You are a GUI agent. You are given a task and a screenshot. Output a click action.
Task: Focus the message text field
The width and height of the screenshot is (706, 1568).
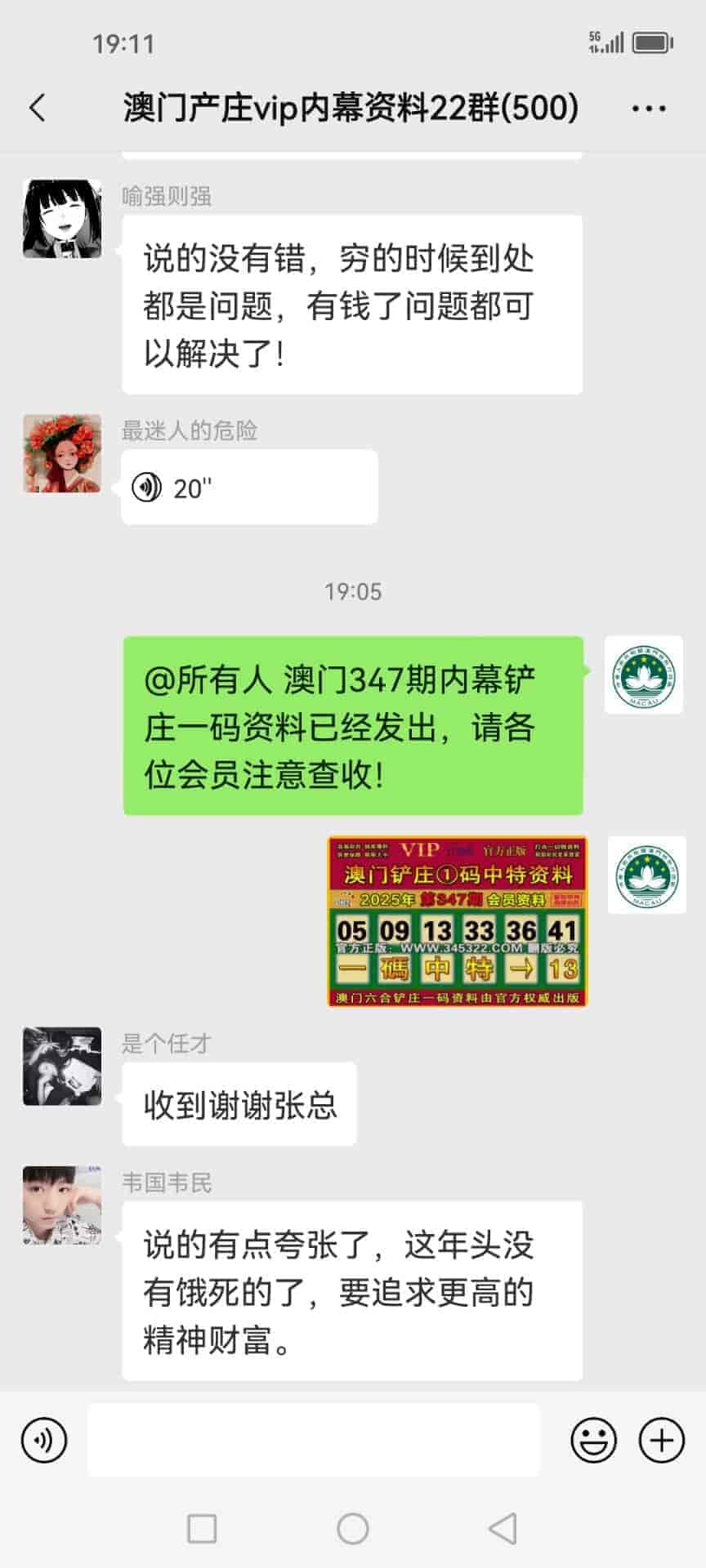(314, 1440)
